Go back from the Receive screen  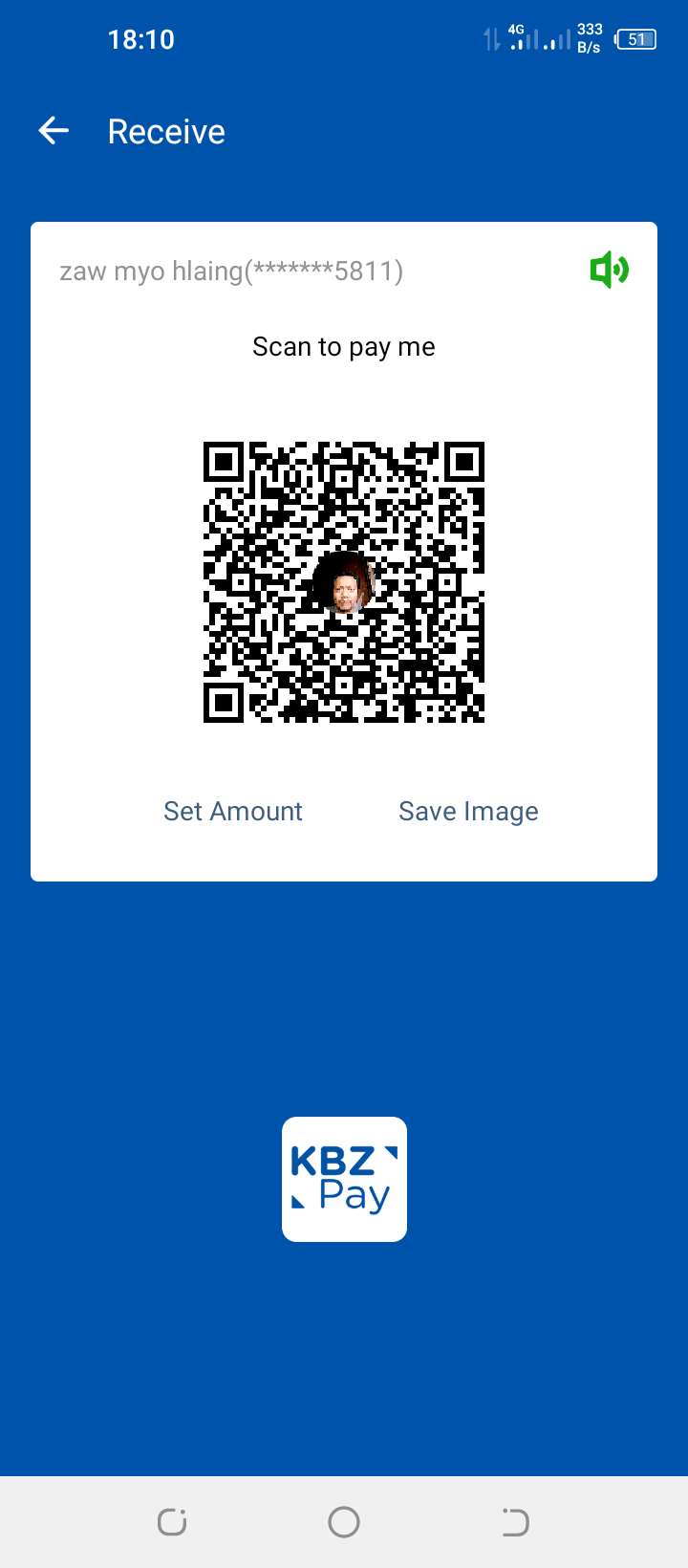[54, 131]
